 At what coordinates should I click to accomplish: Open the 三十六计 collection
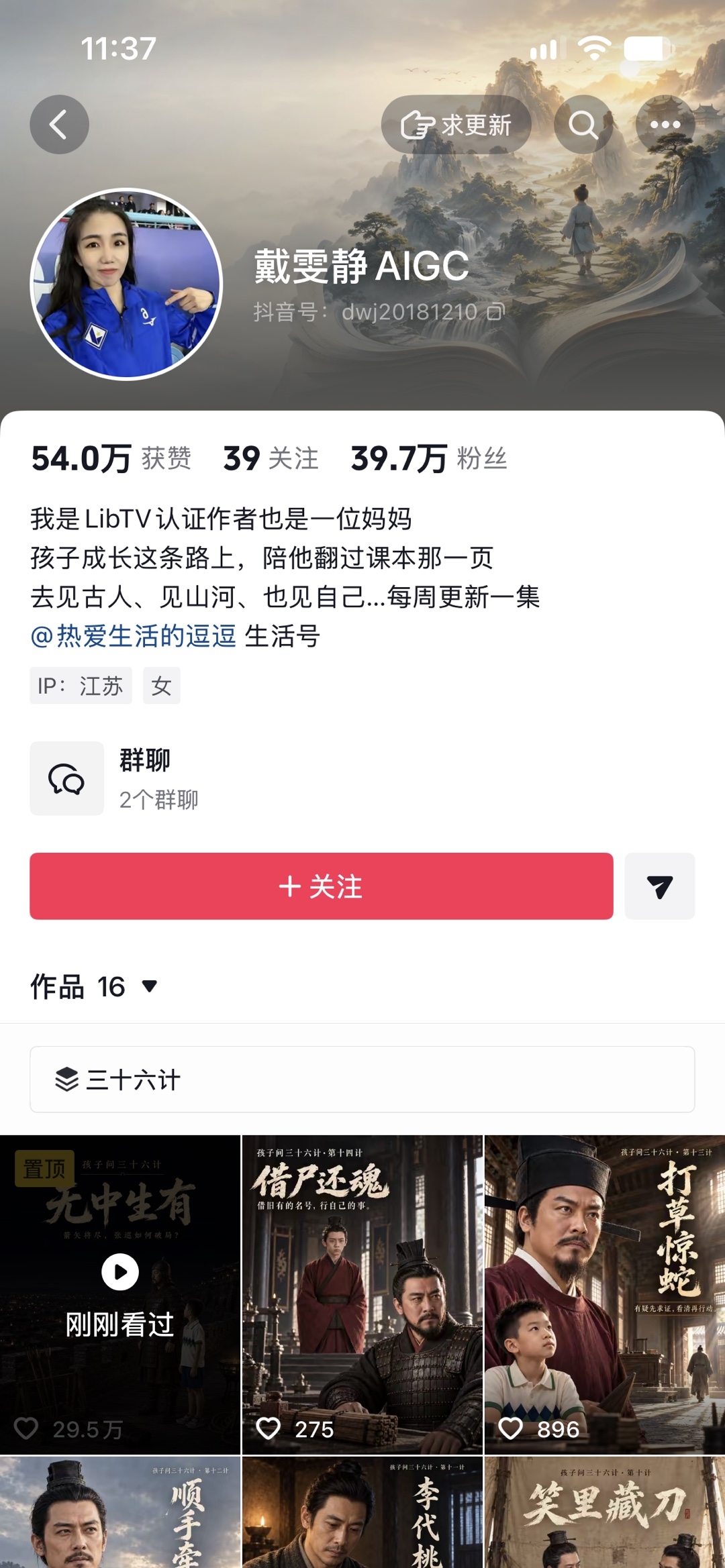362,1080
